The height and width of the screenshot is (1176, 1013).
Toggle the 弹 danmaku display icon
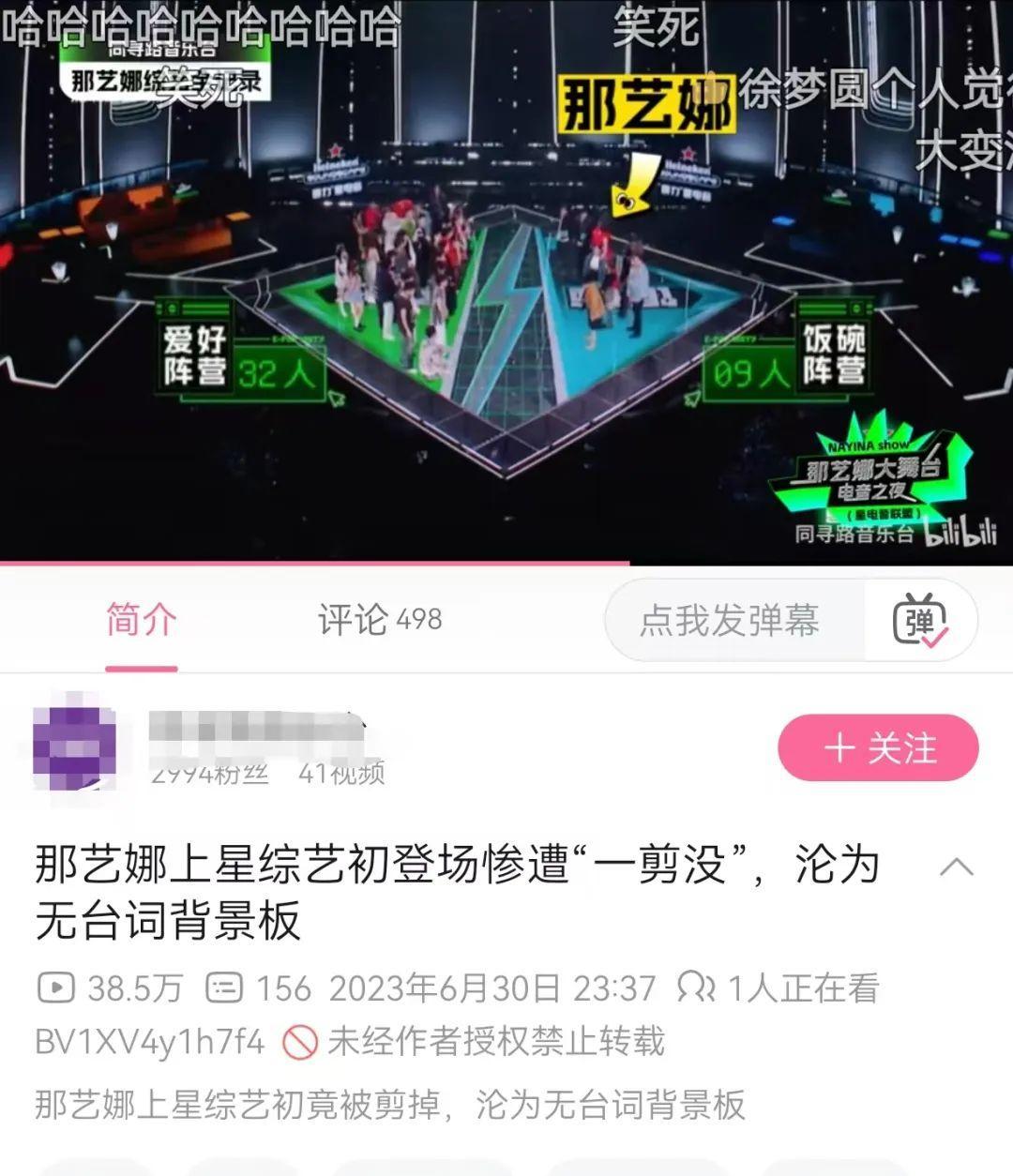point(920,621)
